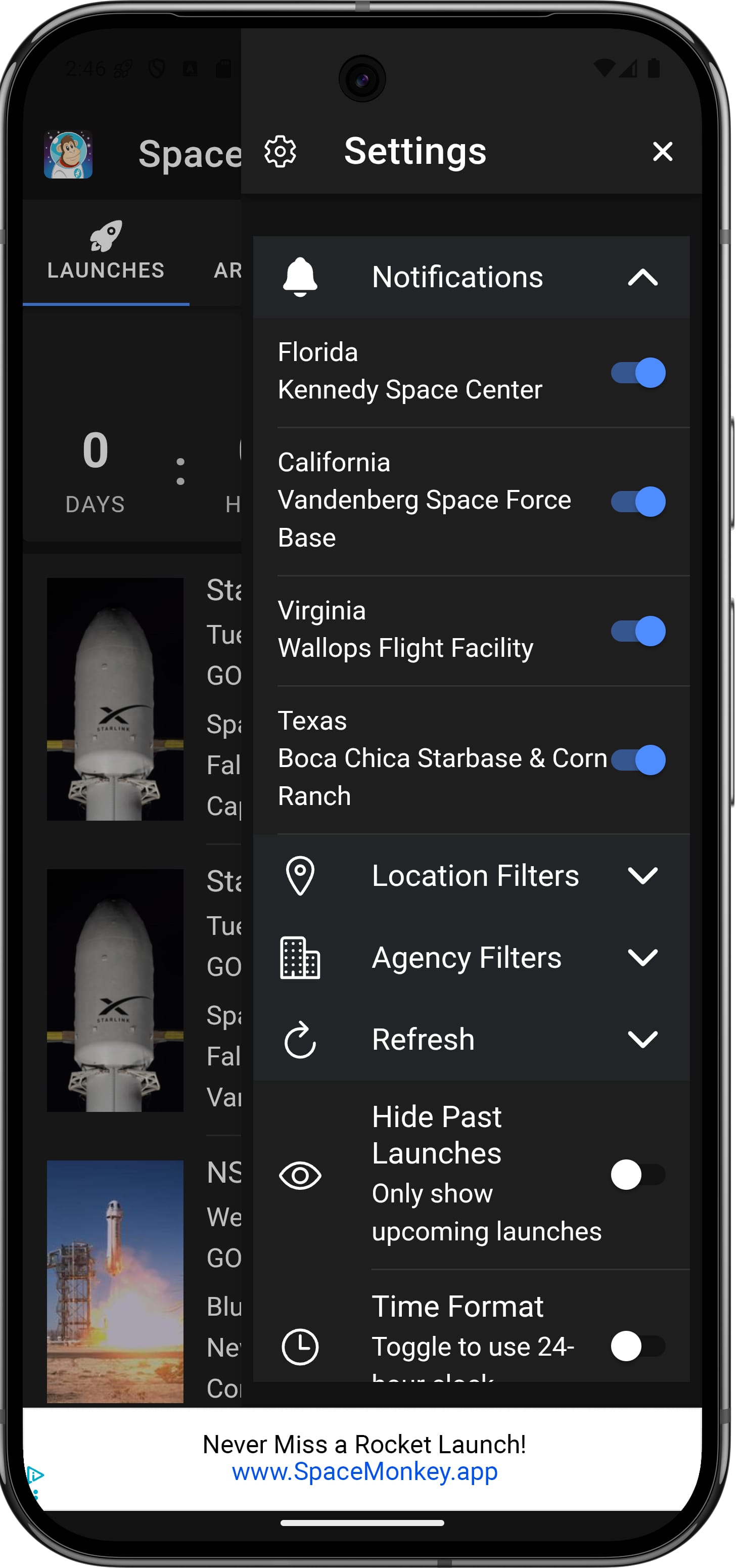Open the www.SpaceMonkey.app link
741x1568 pixels.
[364, 1472]
